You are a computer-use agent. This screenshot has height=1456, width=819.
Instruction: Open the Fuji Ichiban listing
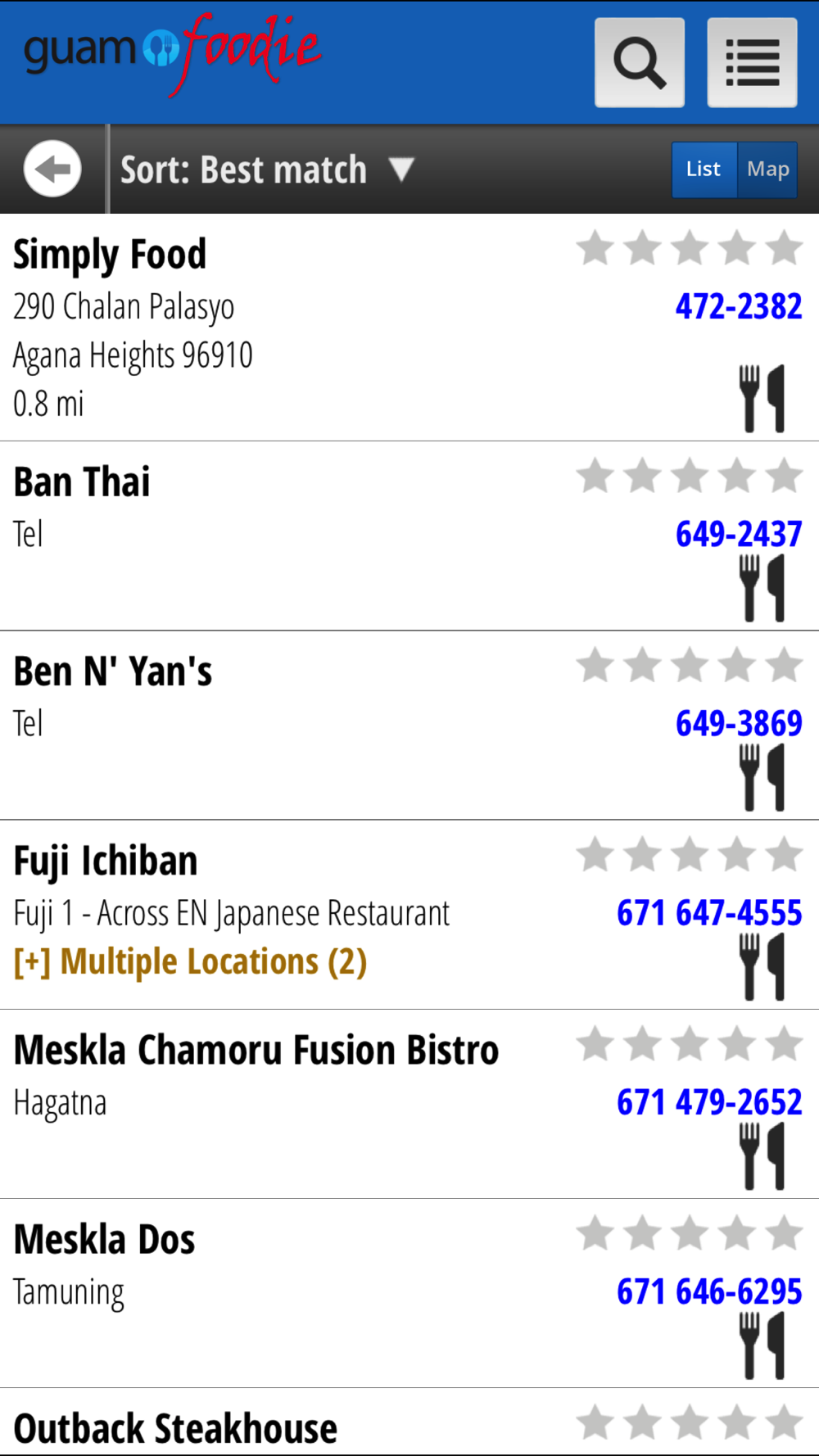pos(106,861)
